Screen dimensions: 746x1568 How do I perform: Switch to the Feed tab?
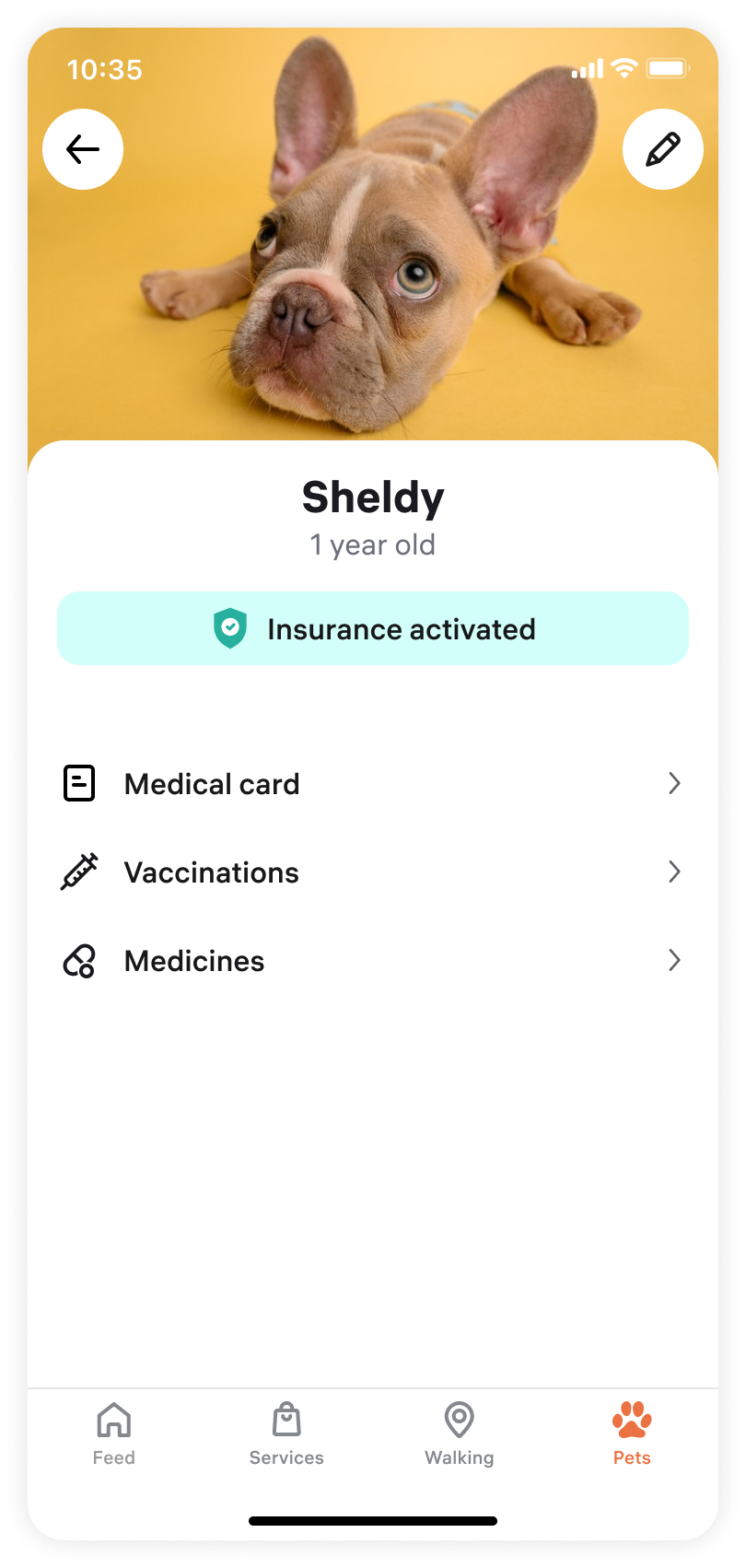click(x=114, y=1433)
